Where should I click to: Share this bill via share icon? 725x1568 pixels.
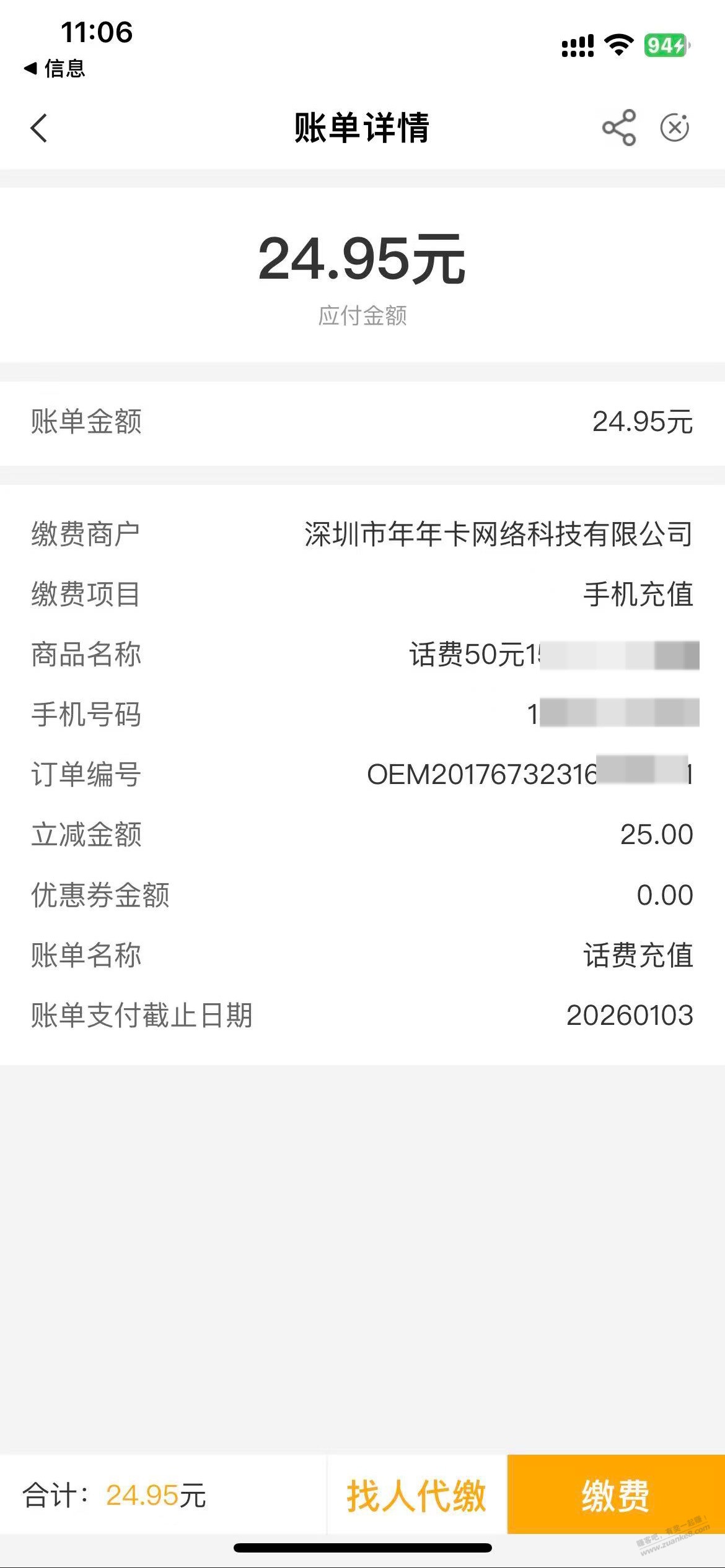click(618, 128)
